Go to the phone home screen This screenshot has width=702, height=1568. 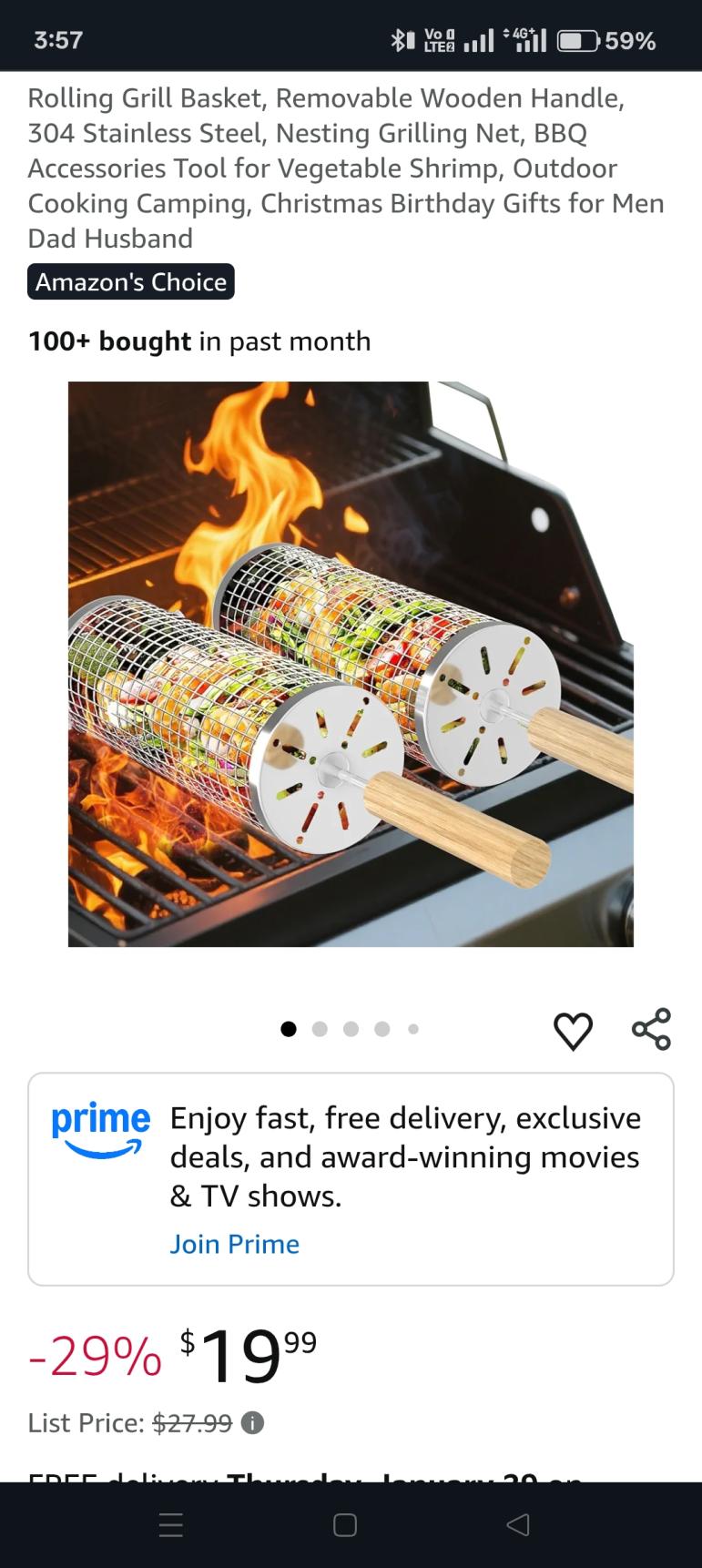345,1524
